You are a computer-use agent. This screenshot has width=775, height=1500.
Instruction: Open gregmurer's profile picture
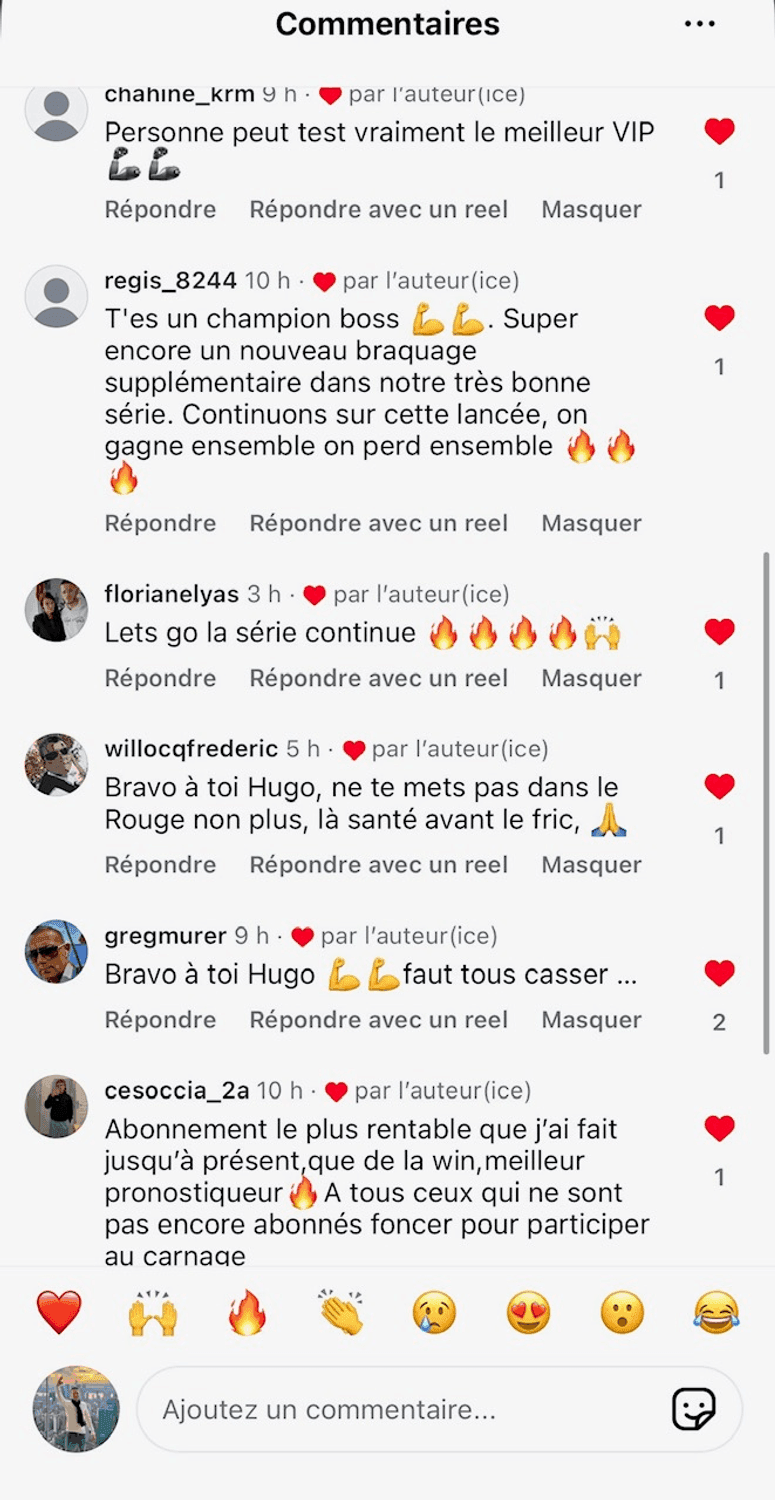pos(56,952)
